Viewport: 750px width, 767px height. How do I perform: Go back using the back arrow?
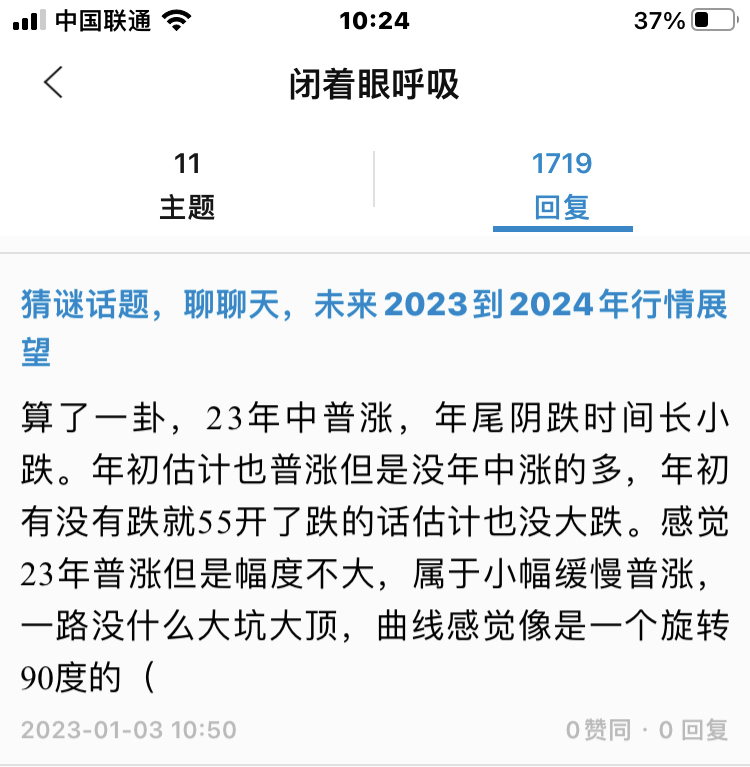pos(53,83)
